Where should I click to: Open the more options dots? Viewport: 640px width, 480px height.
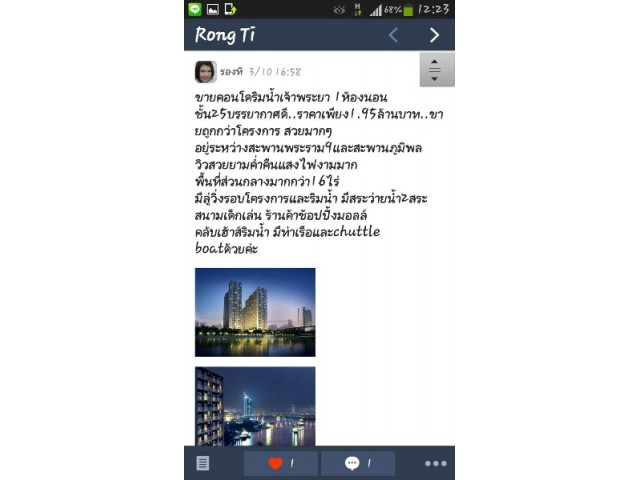[x=435, y=463]
